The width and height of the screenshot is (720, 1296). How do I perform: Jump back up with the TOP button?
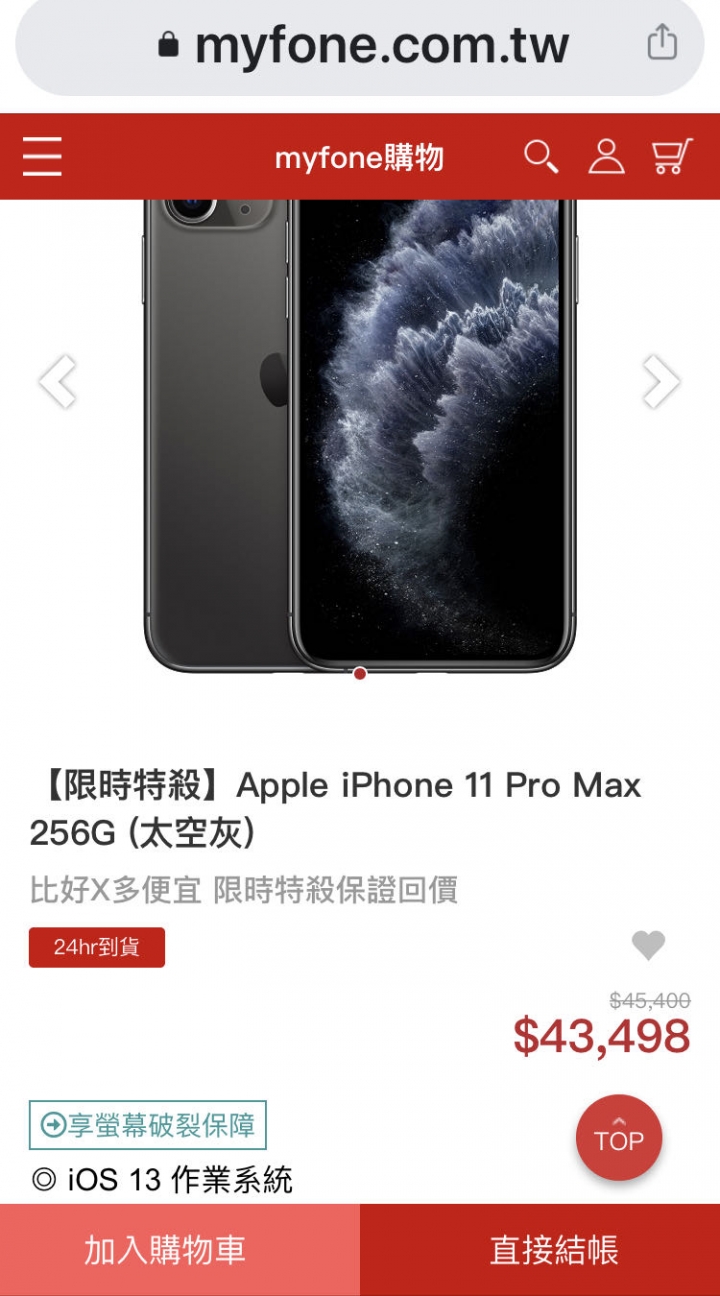pyautogui.click(x=619, y=1138)
